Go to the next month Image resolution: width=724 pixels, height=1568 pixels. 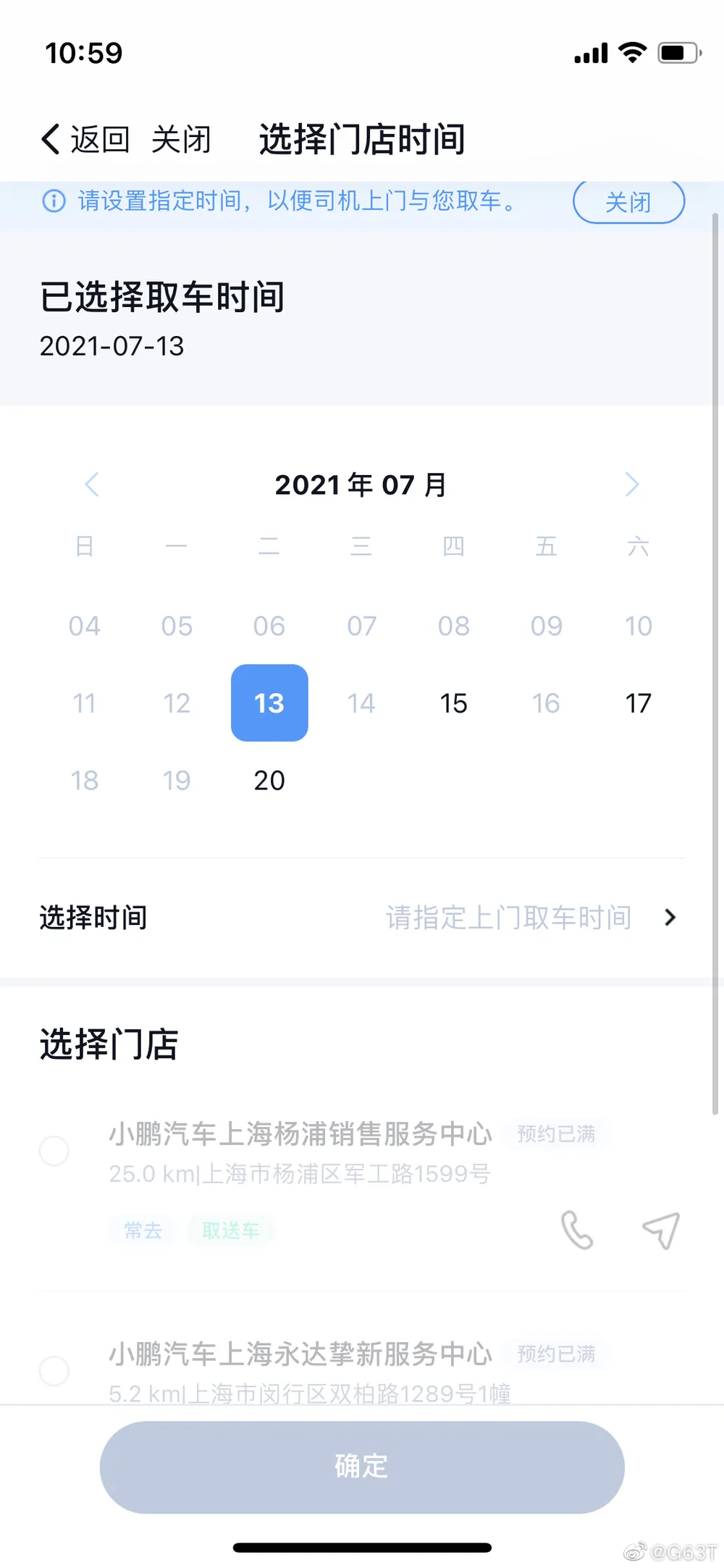click(631, 484)
